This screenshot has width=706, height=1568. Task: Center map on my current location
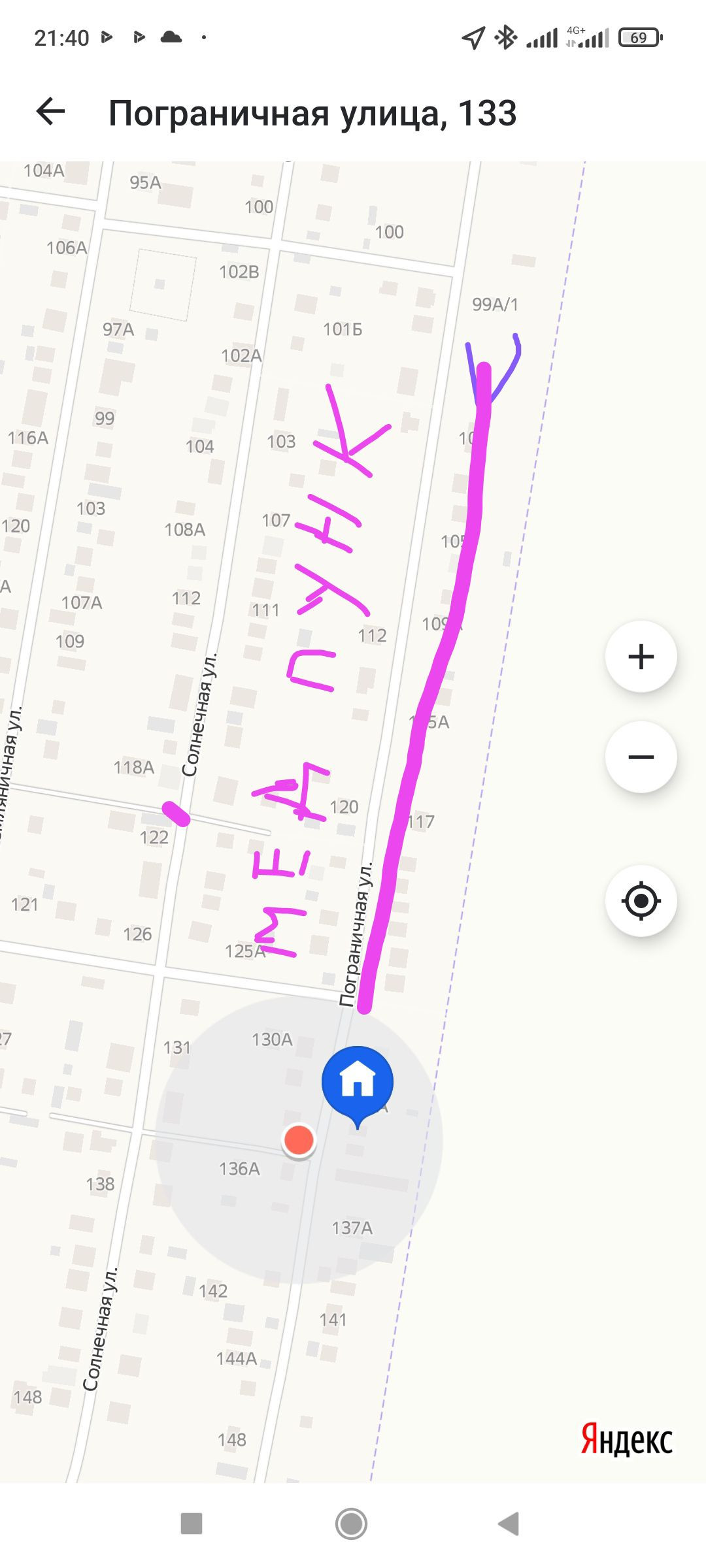pyautogui.click(x=641, y=902)
